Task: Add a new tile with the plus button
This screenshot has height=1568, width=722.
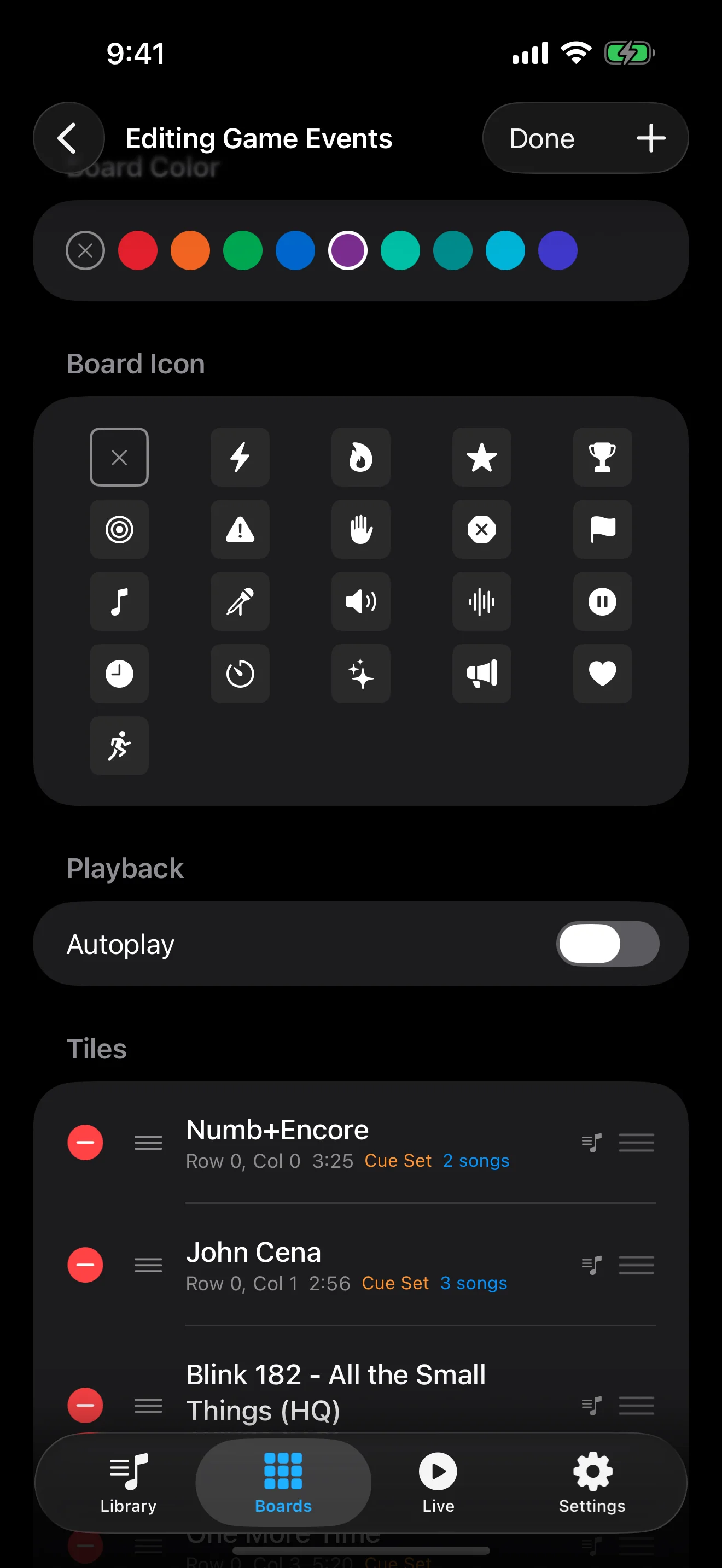Action: pyautogui.click(x=650, y=138)
